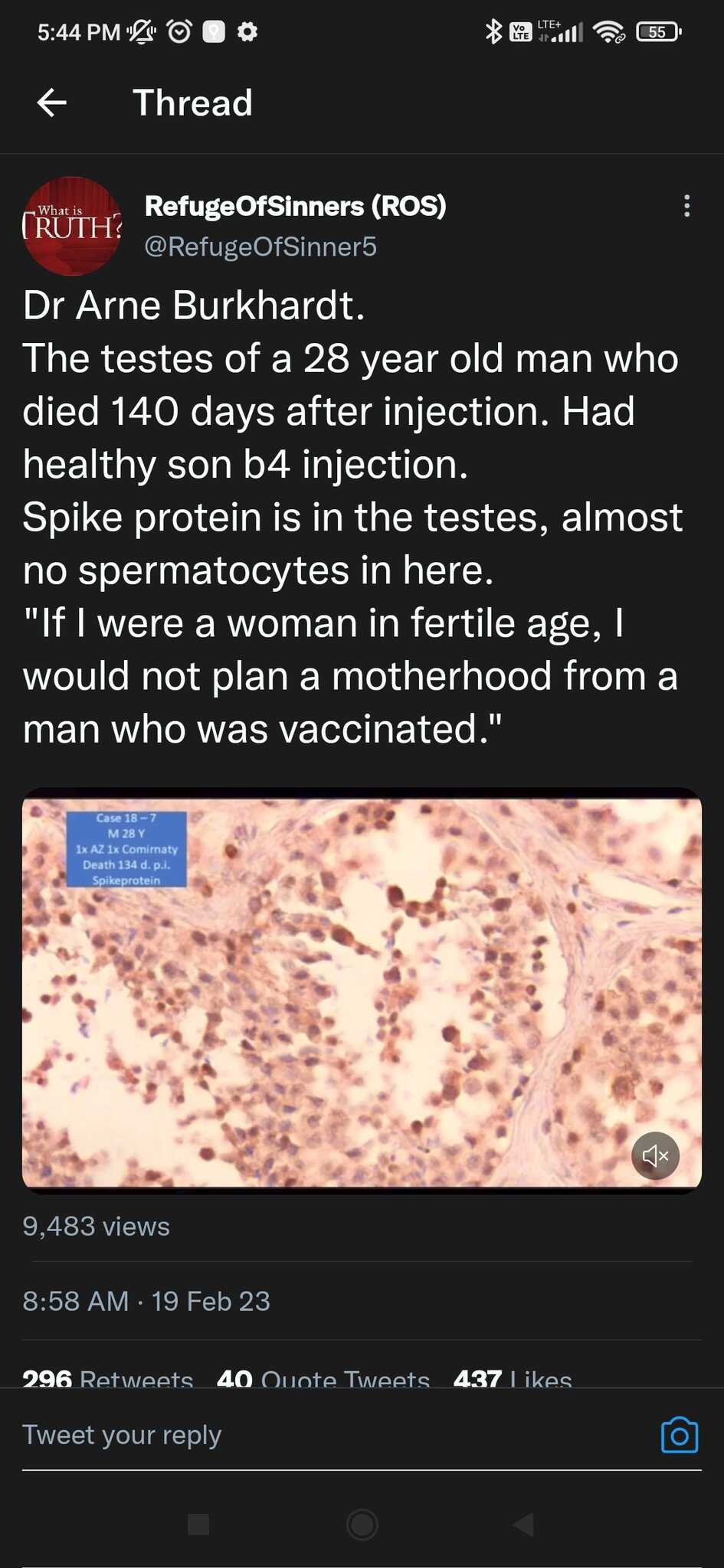The image size is (724, 1568).
Task: See who liked via 437 Likes
Action: point(513,1379)
